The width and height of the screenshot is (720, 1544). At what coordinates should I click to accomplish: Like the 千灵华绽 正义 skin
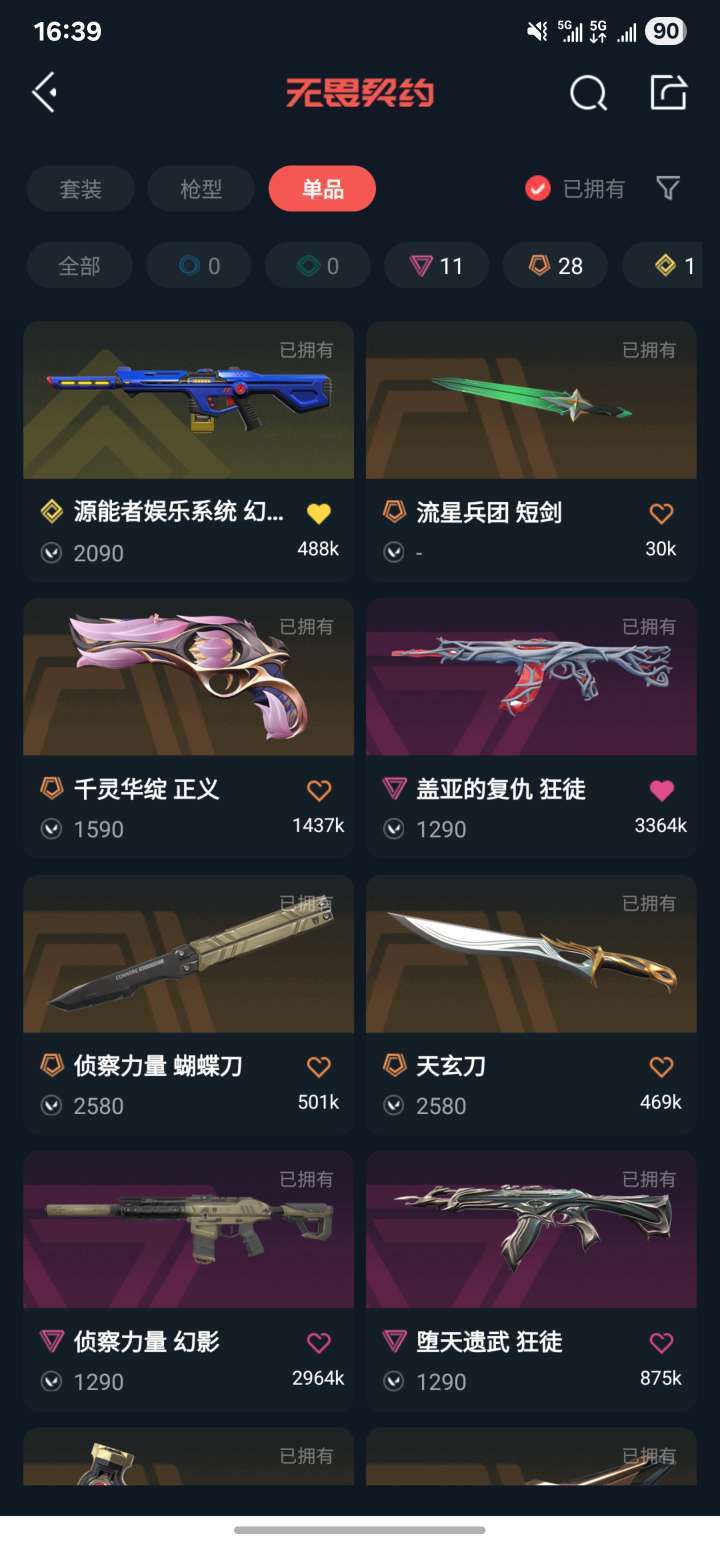pos(319,790)
